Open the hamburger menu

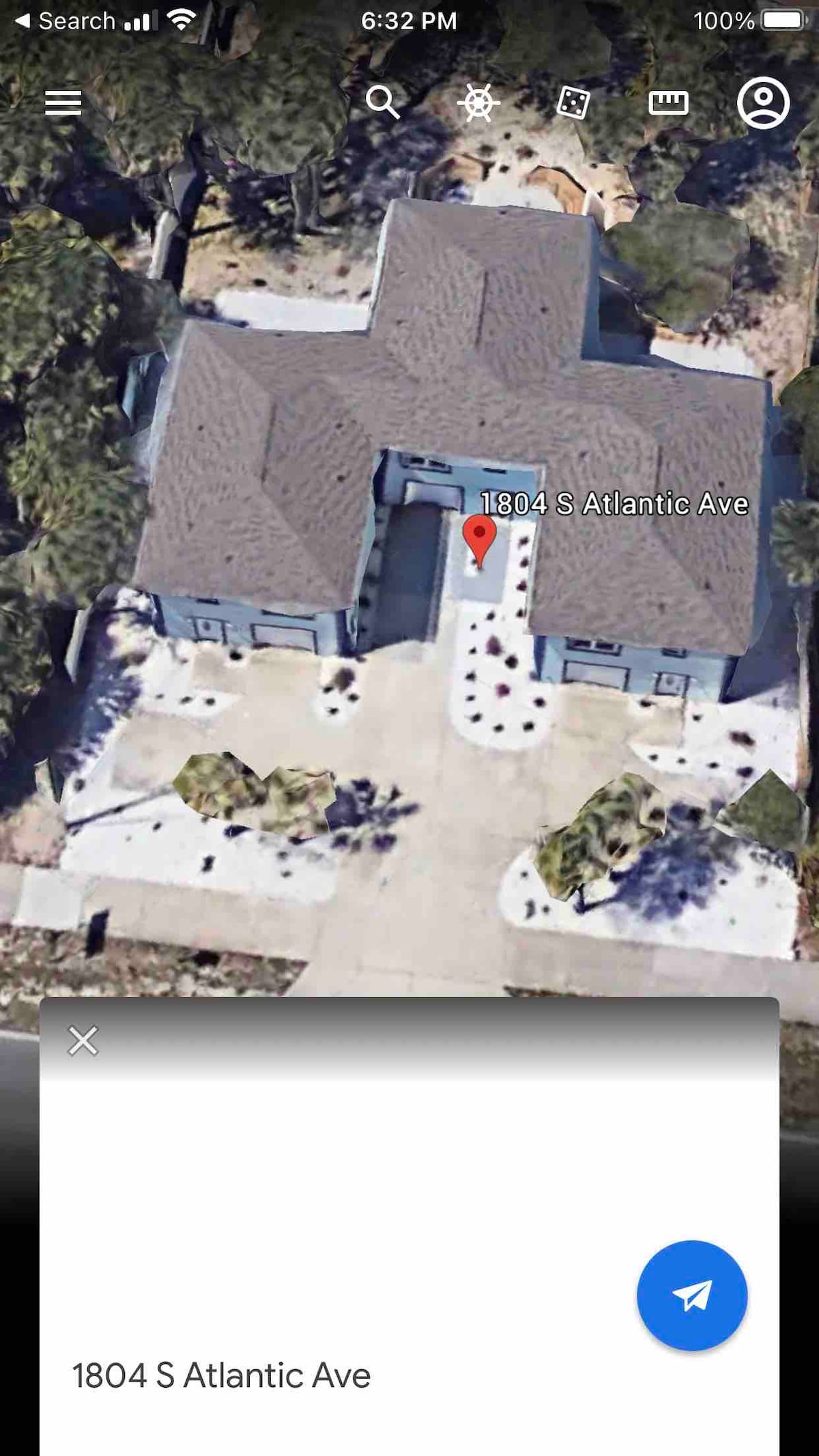click(63, 102)
